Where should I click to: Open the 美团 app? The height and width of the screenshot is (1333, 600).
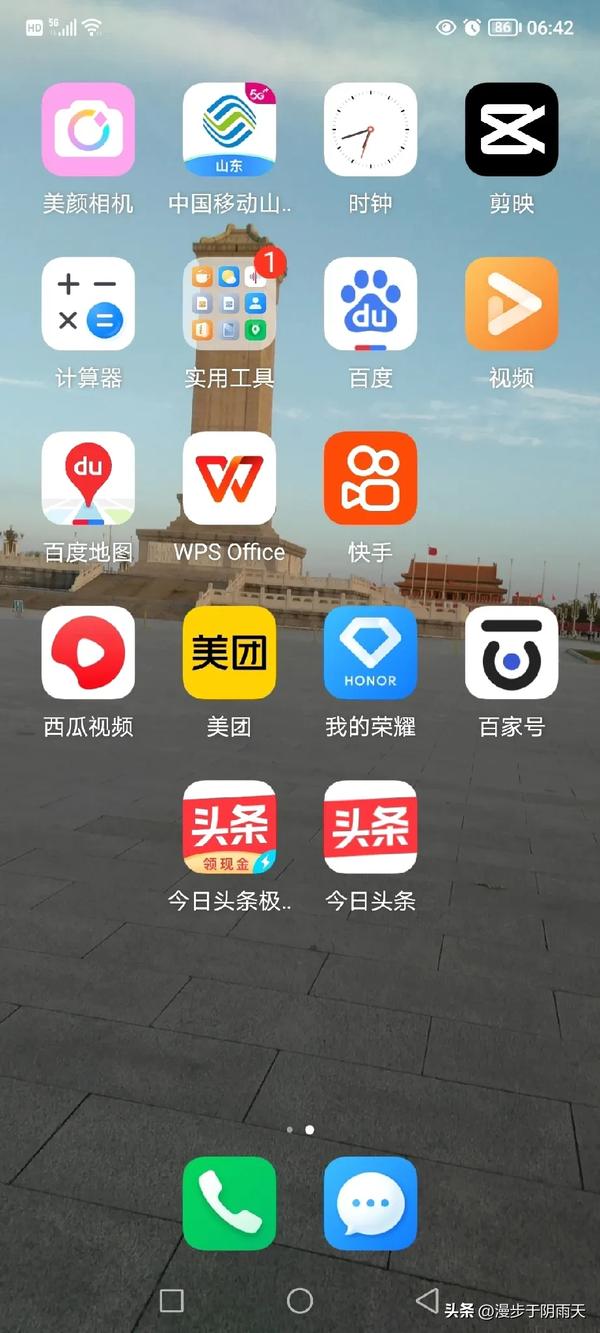pos(229,652)
